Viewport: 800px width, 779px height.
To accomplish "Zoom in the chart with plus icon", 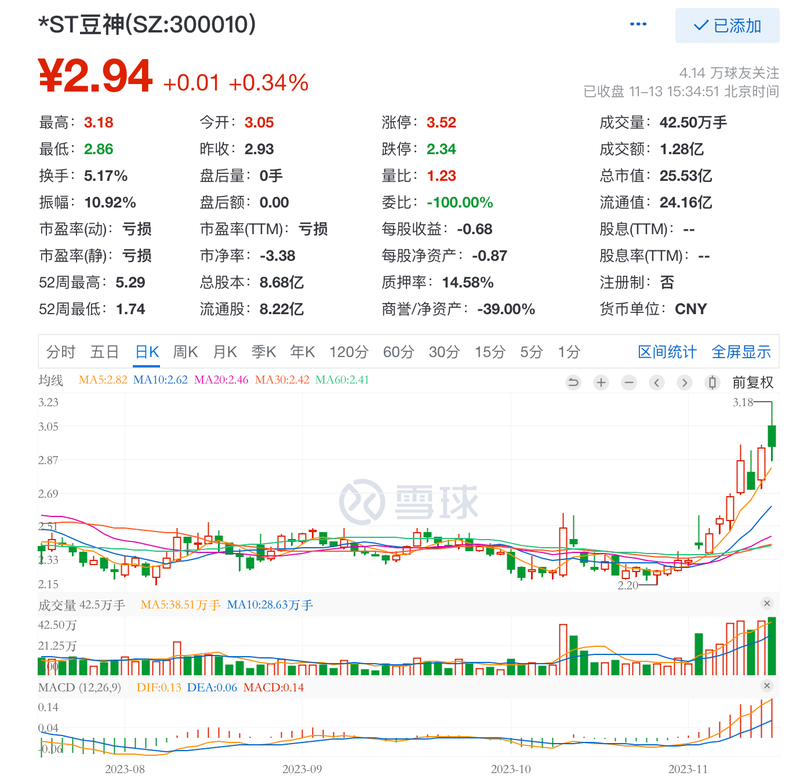I will point(601,382).
